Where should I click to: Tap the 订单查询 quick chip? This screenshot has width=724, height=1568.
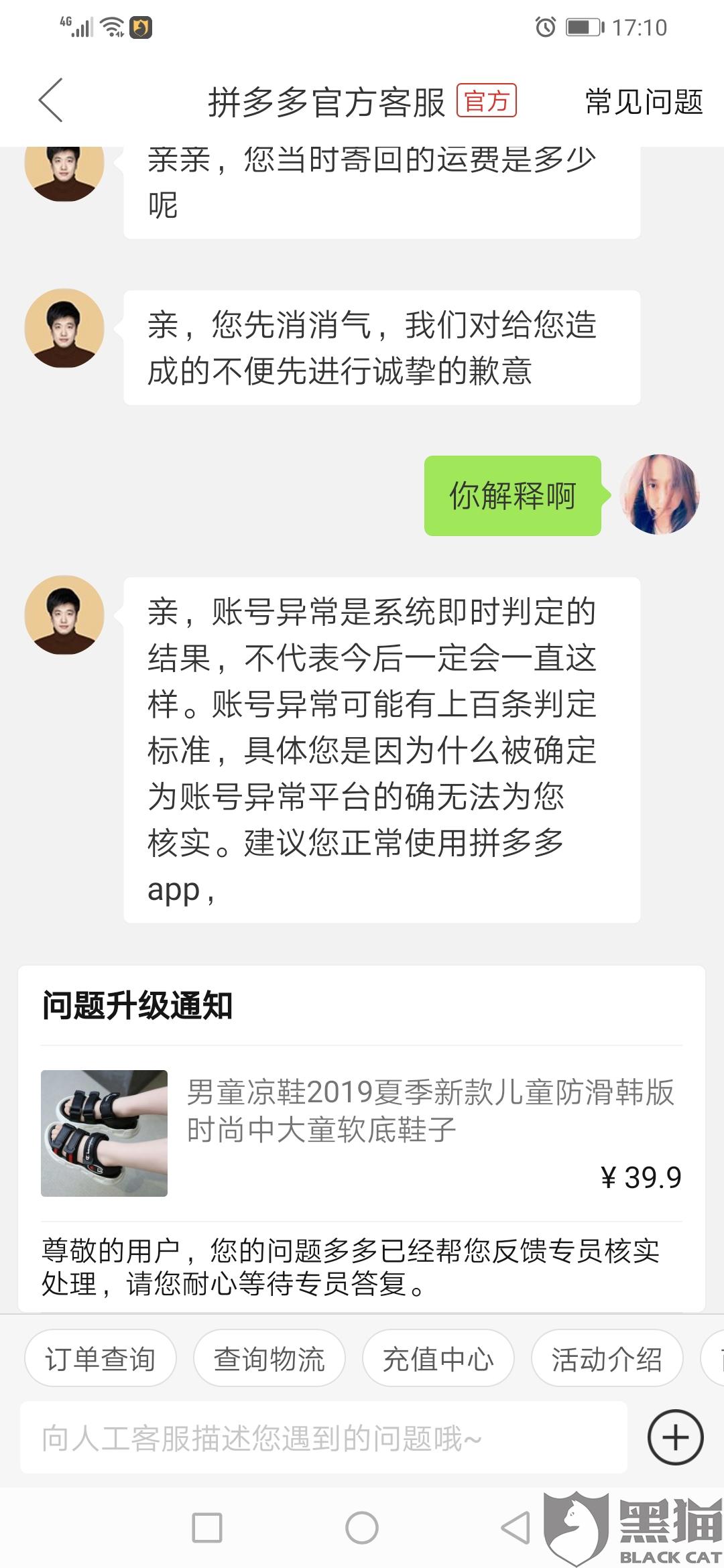coord(101,1359)
